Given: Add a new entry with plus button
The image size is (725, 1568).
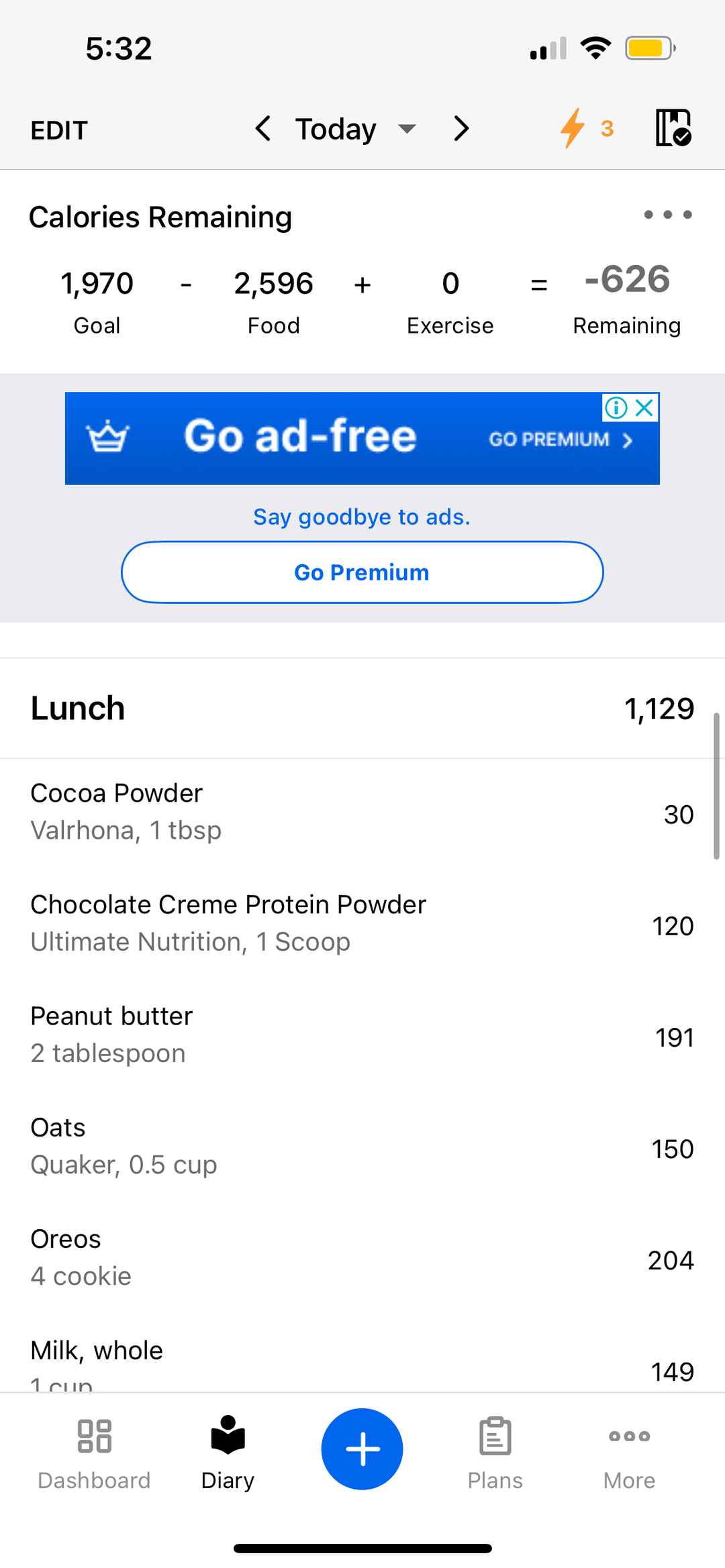Looking at the screenshot, I should point(362,1448).
